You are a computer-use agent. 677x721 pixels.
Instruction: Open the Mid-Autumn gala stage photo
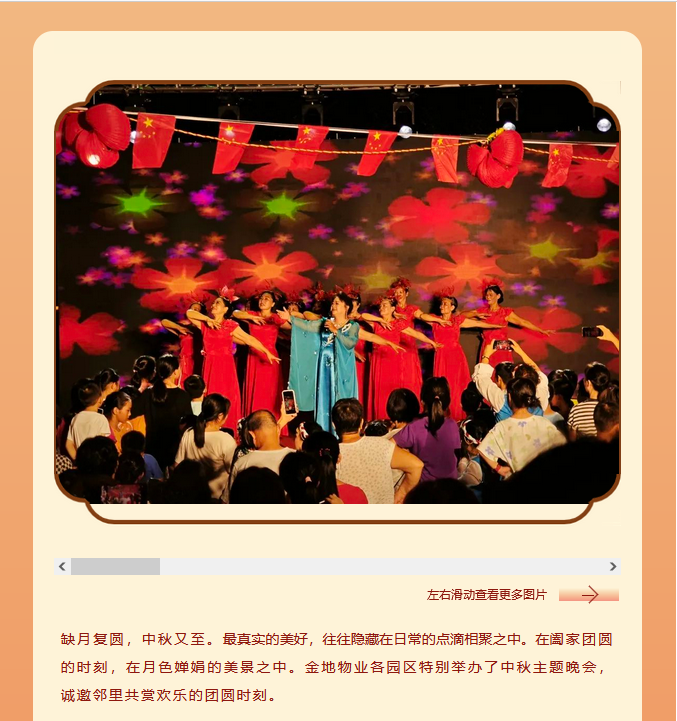click(x=337, y=300)
